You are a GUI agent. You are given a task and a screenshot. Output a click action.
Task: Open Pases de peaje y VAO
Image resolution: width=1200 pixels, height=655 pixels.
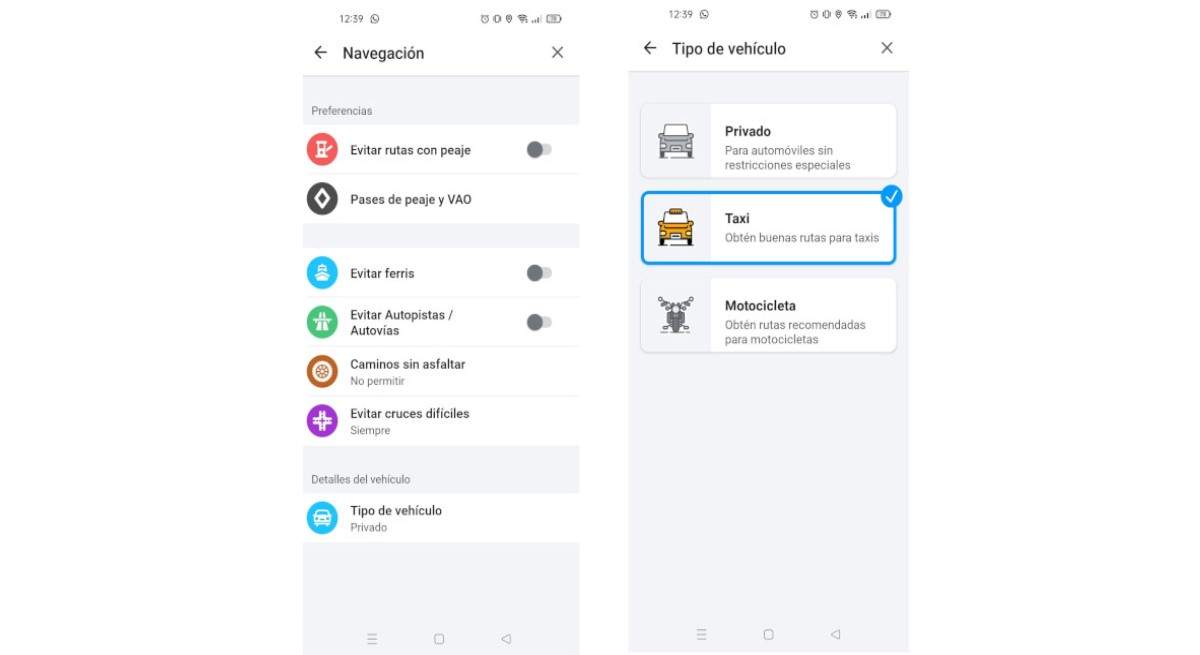coord(440,199)
